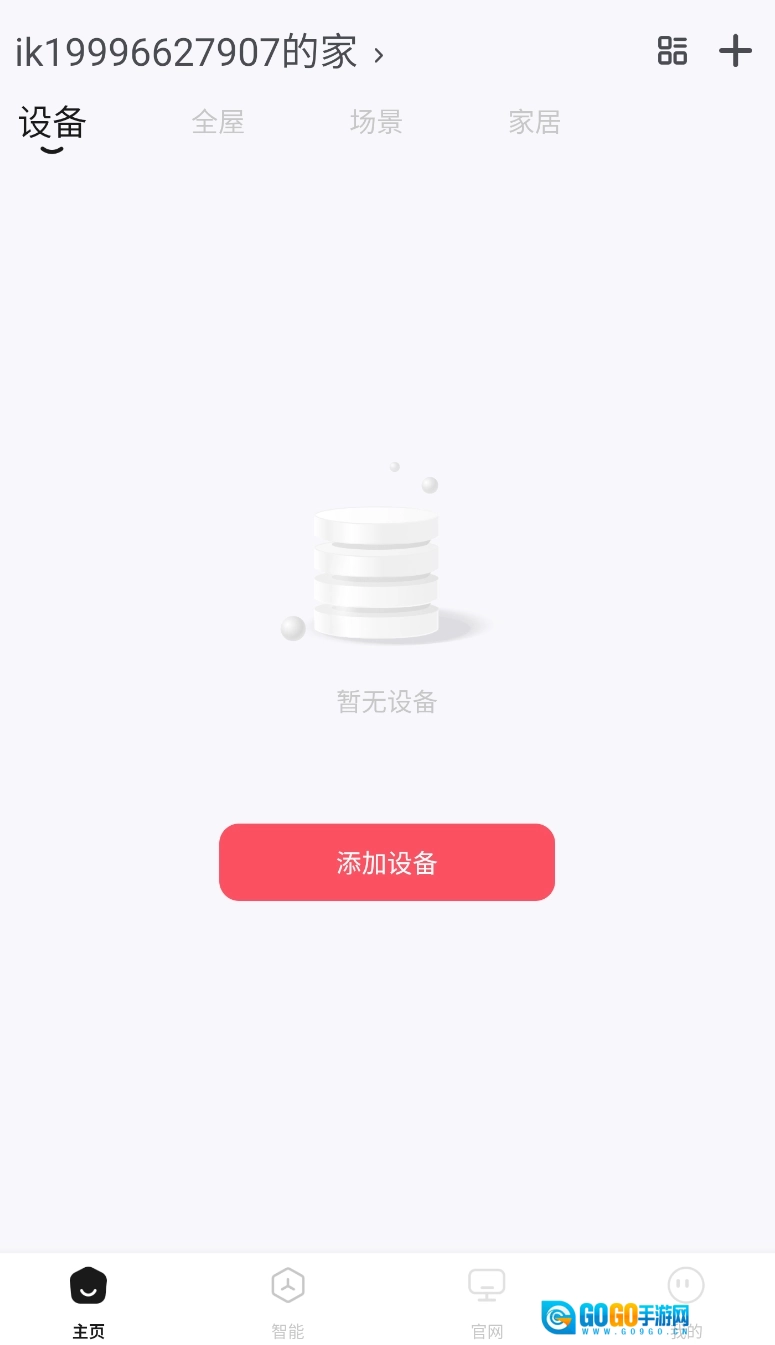Open the 我的 profile icon
The image size is (775, 1345).
(686, 1285)
